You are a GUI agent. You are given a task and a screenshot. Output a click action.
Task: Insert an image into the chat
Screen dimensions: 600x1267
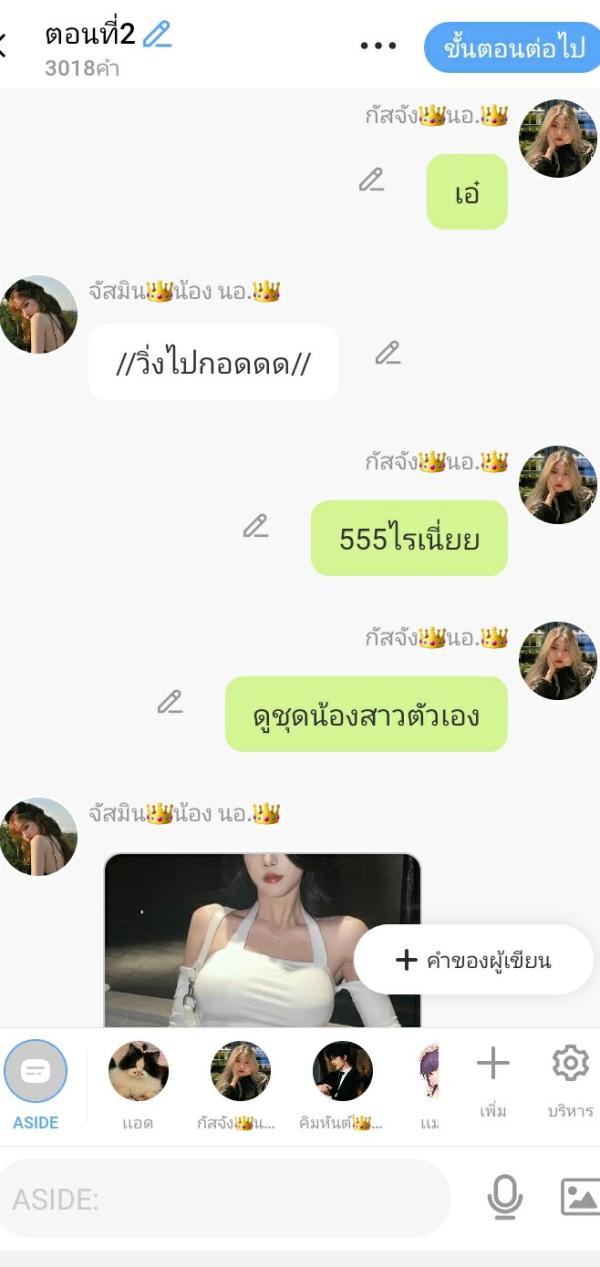click(579, 1197)
